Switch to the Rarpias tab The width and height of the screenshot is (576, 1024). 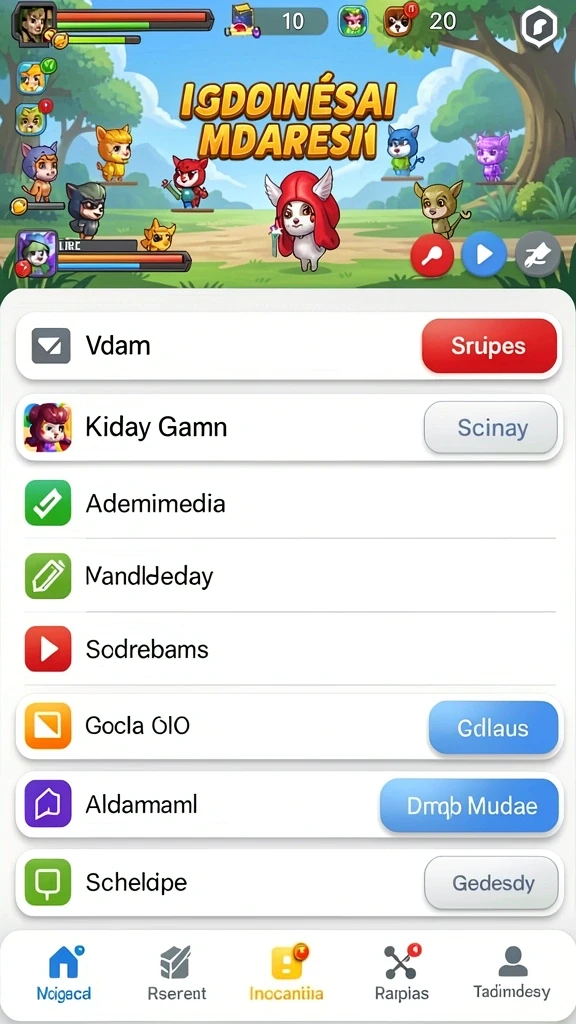coord(402,973)
